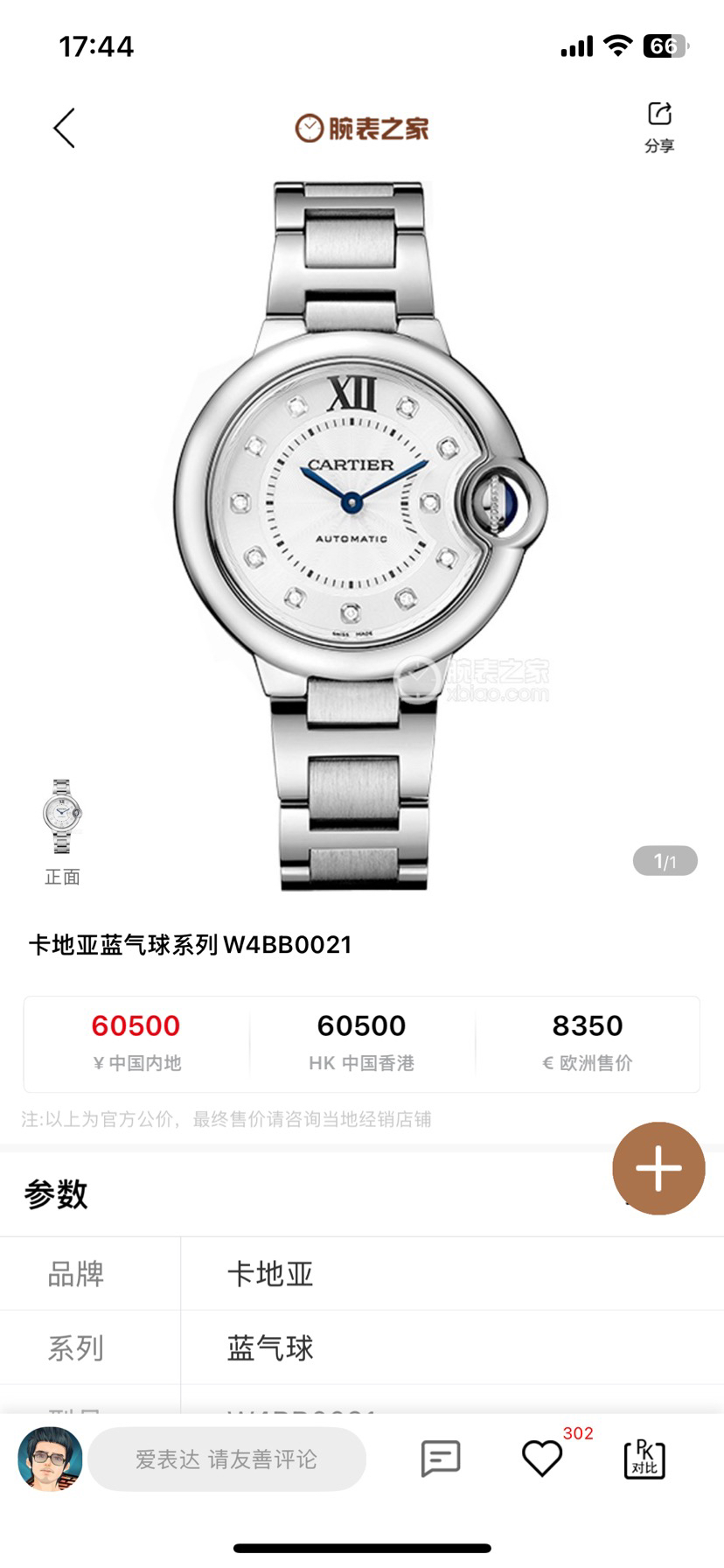Open the user profile avatar
The image size is (724, 1568).
(50, 1459)
